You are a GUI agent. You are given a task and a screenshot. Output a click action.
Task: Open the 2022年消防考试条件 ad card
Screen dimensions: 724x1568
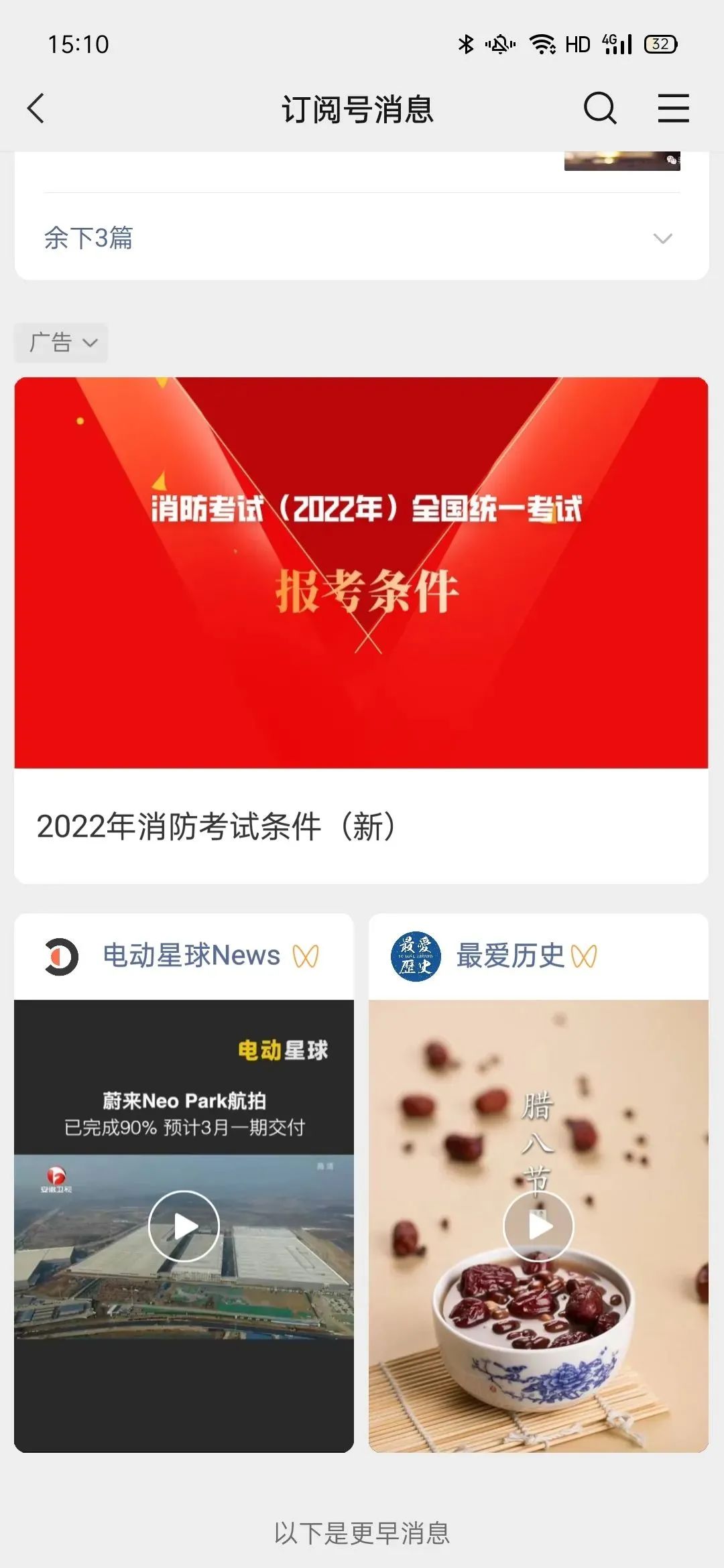tap(361, 630)
